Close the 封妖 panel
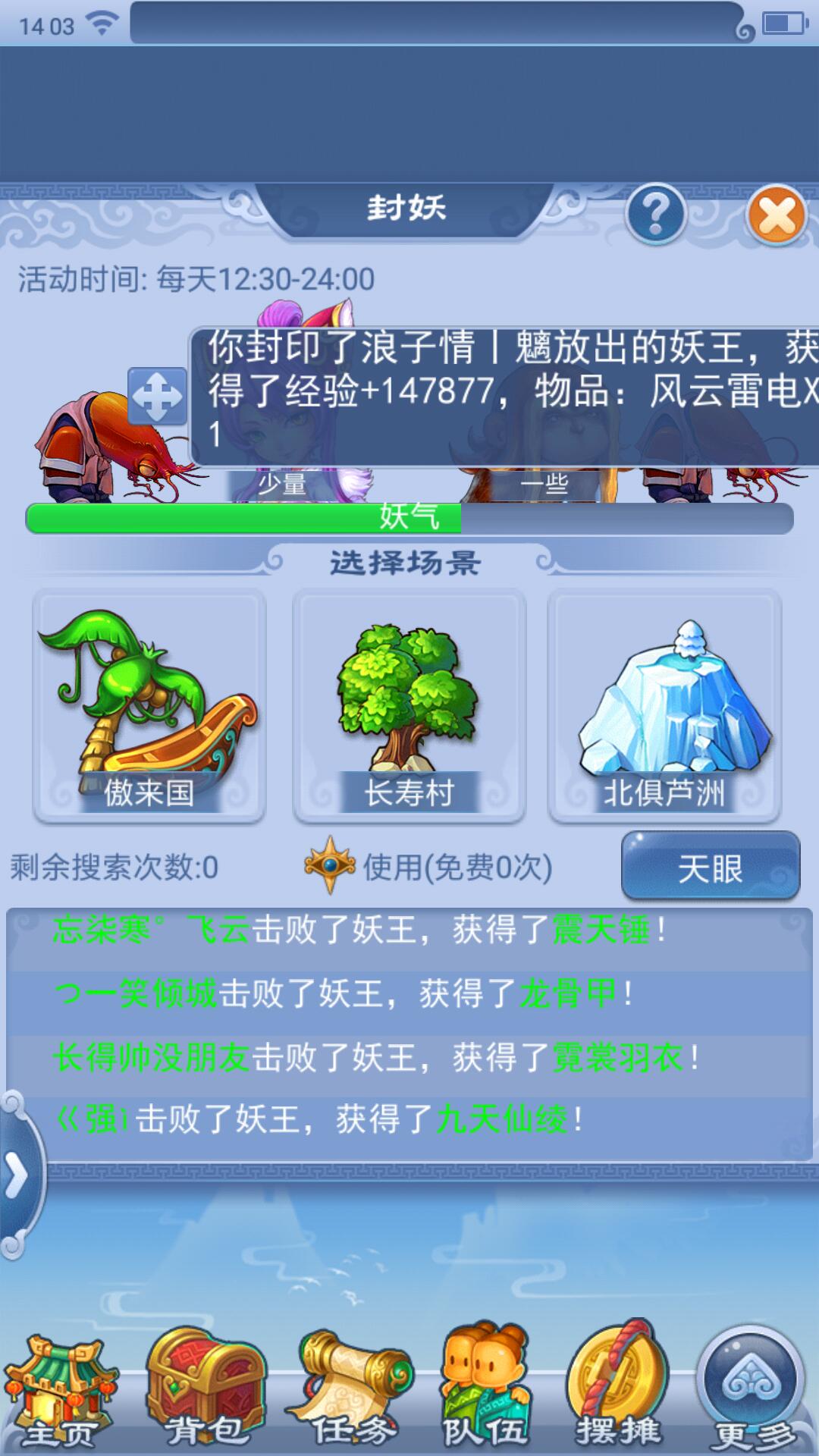 tap(776, 215)
